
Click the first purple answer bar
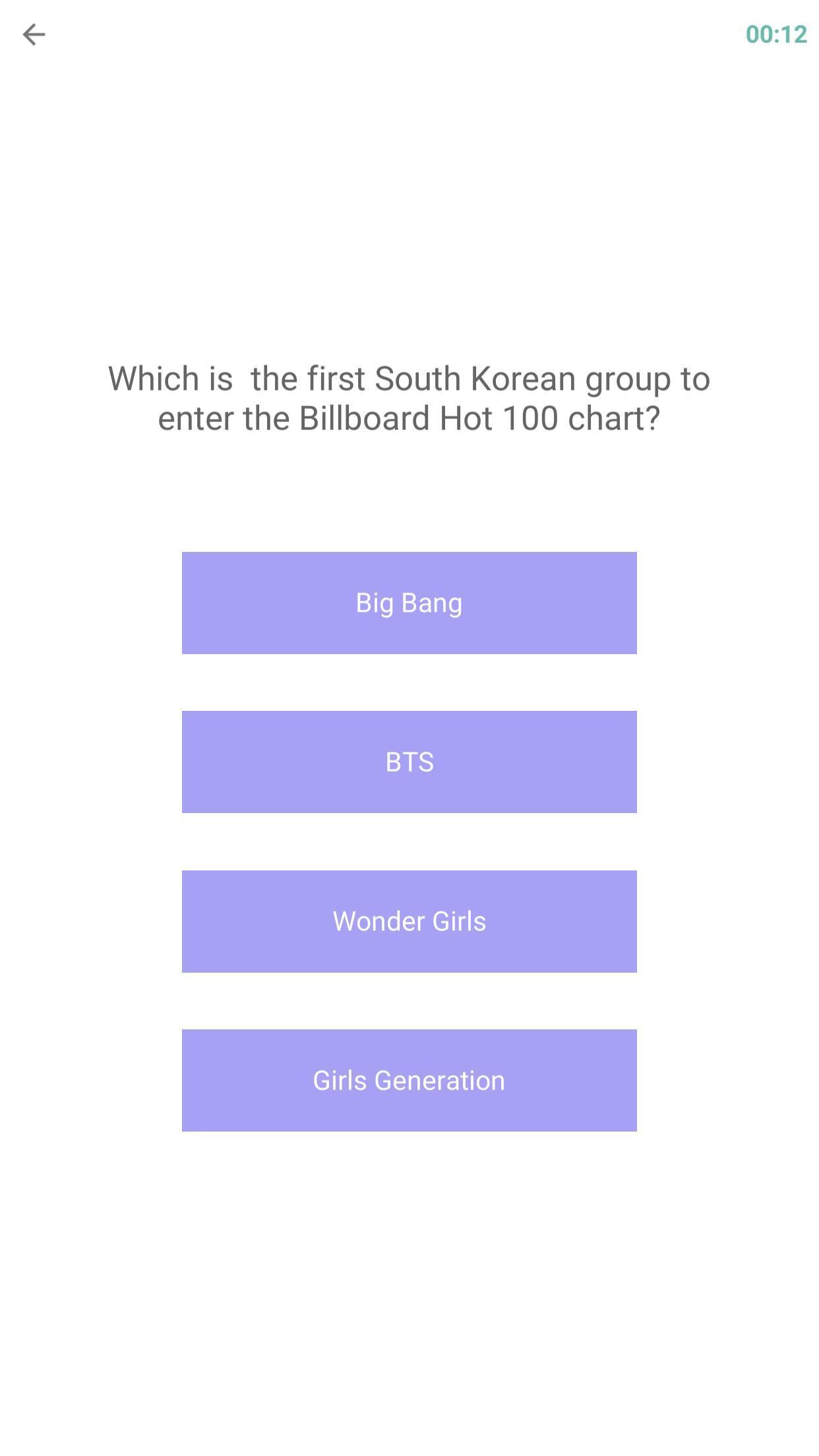(409, 602)
